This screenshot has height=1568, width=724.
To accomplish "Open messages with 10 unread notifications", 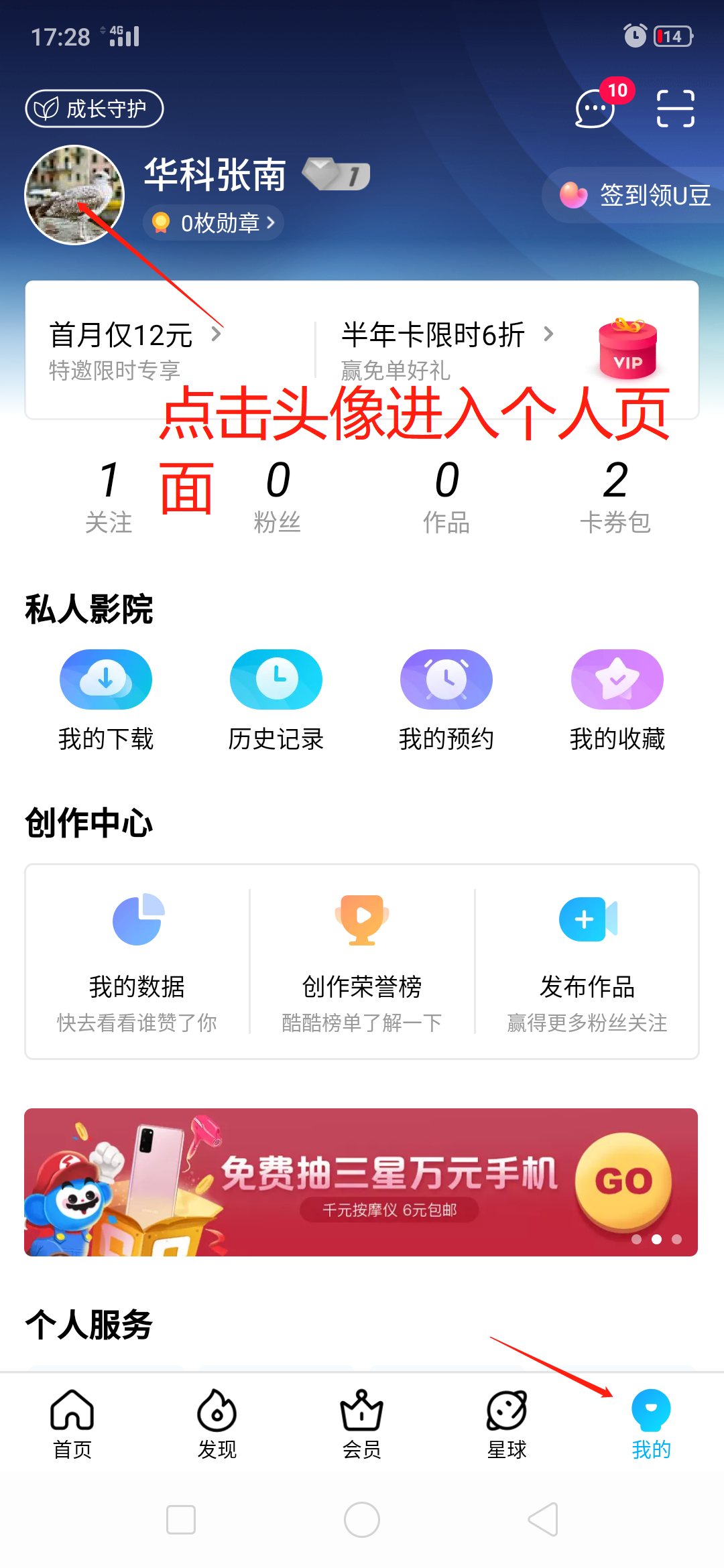I will pyautogui.click(x=593, y=111).
